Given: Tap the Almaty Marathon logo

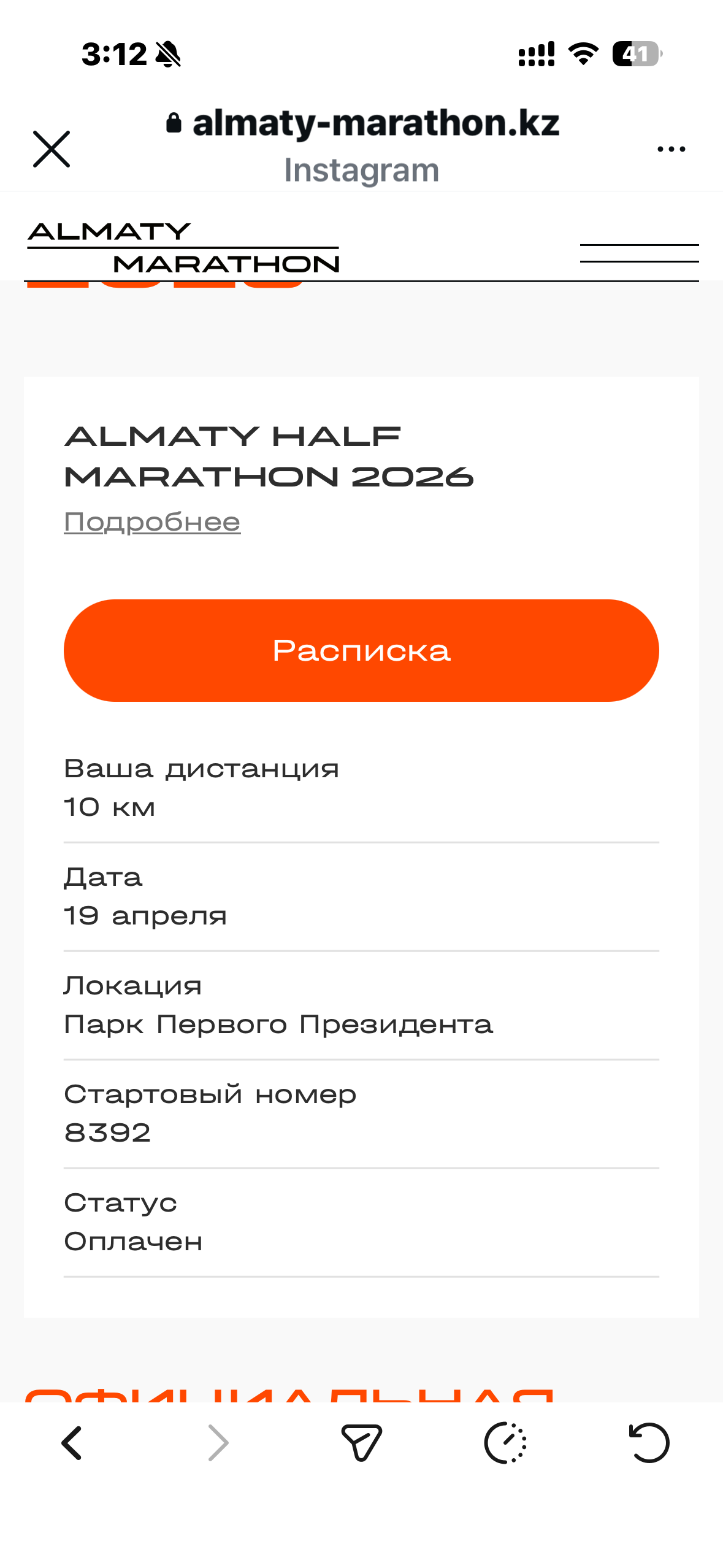Looking at the screenshot, I should (x=183, y=248).
